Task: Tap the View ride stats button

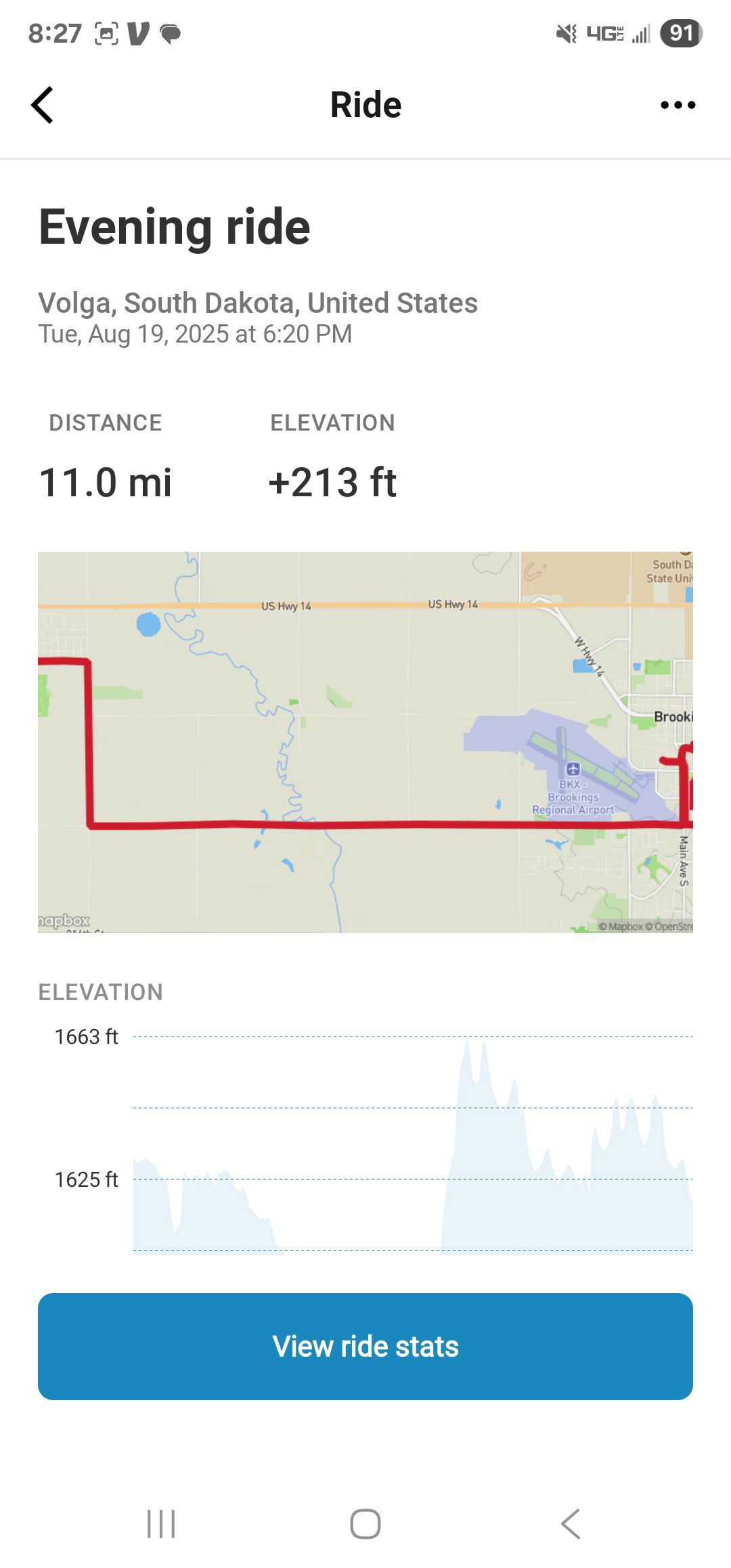Action: click(365, 1347)
